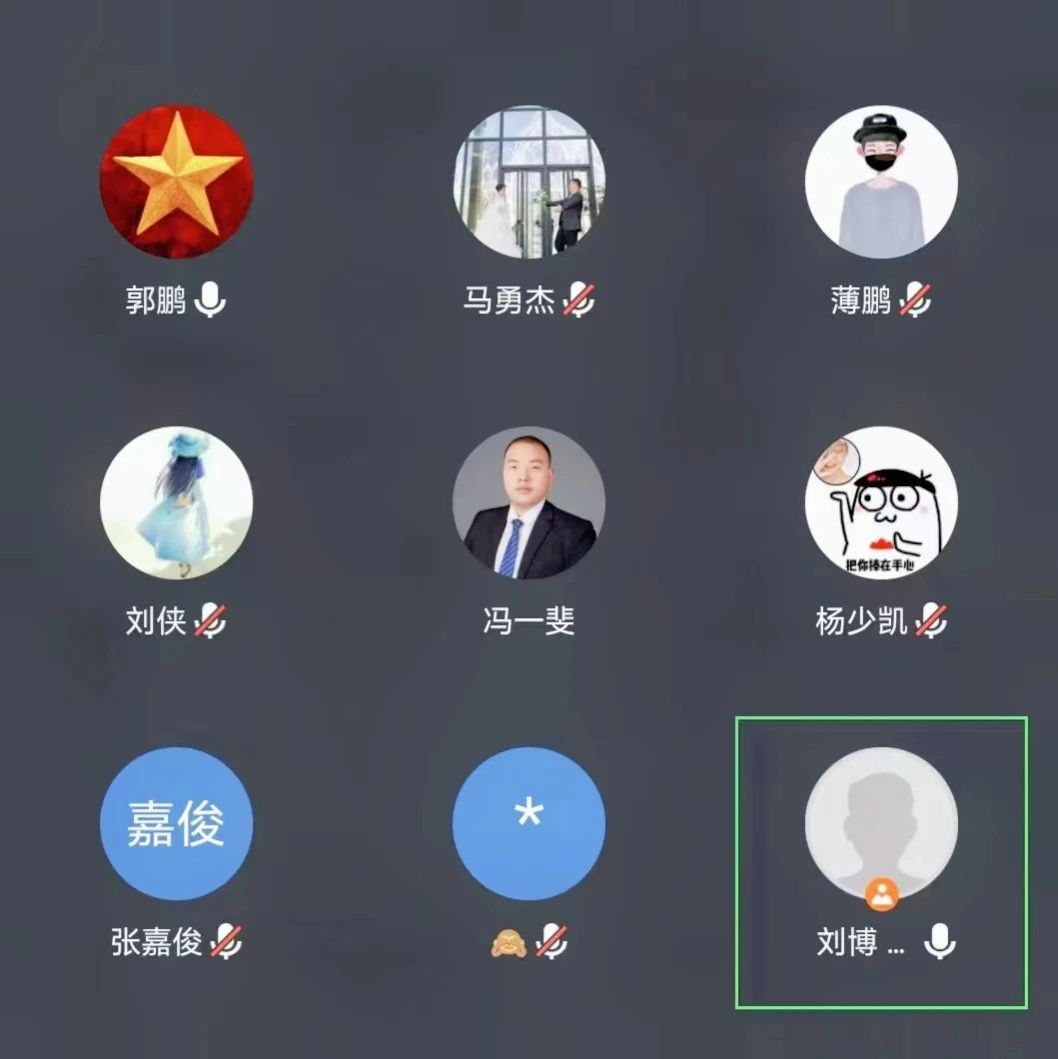Select 杨少凯's cartoon avatar tile

point(880,503)
